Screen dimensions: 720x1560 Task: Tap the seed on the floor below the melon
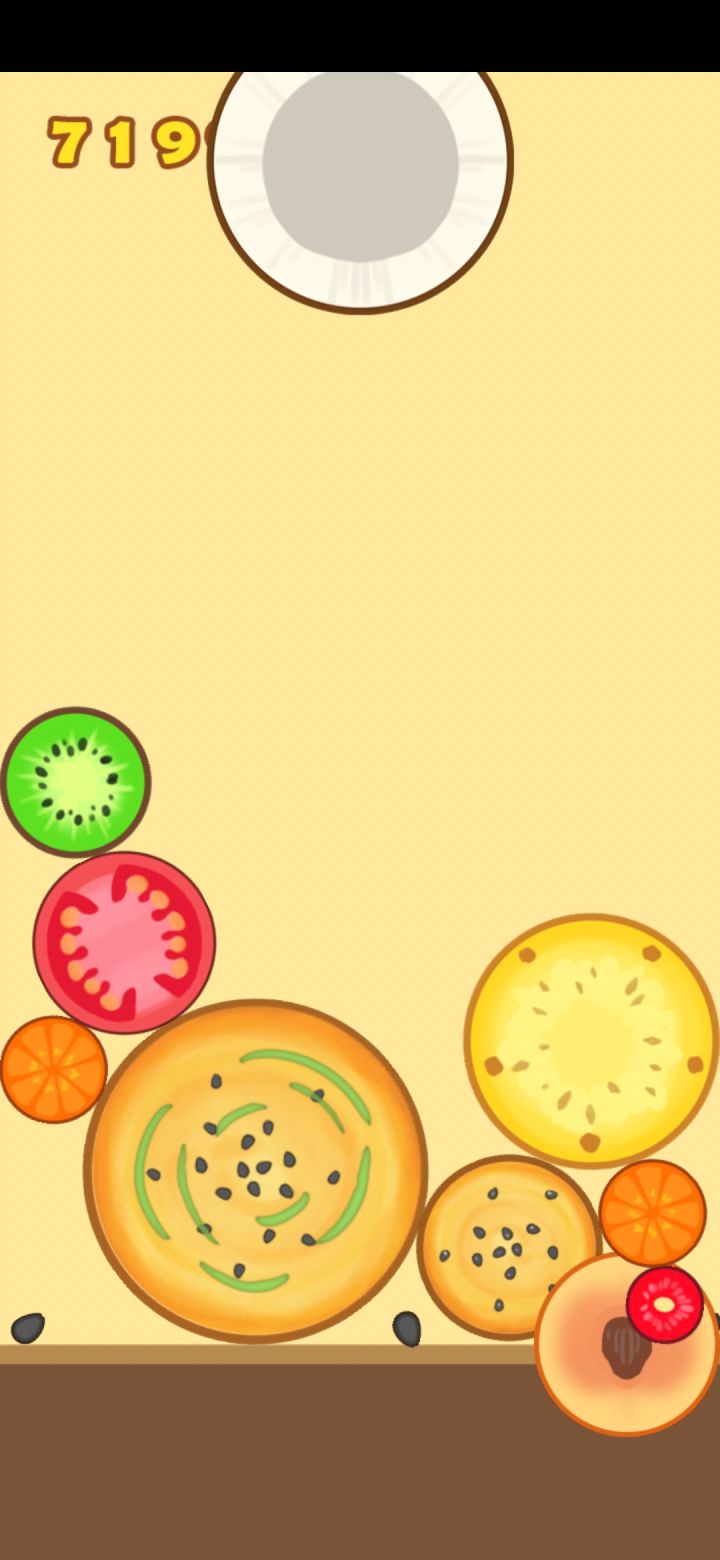pos(405,1330)
